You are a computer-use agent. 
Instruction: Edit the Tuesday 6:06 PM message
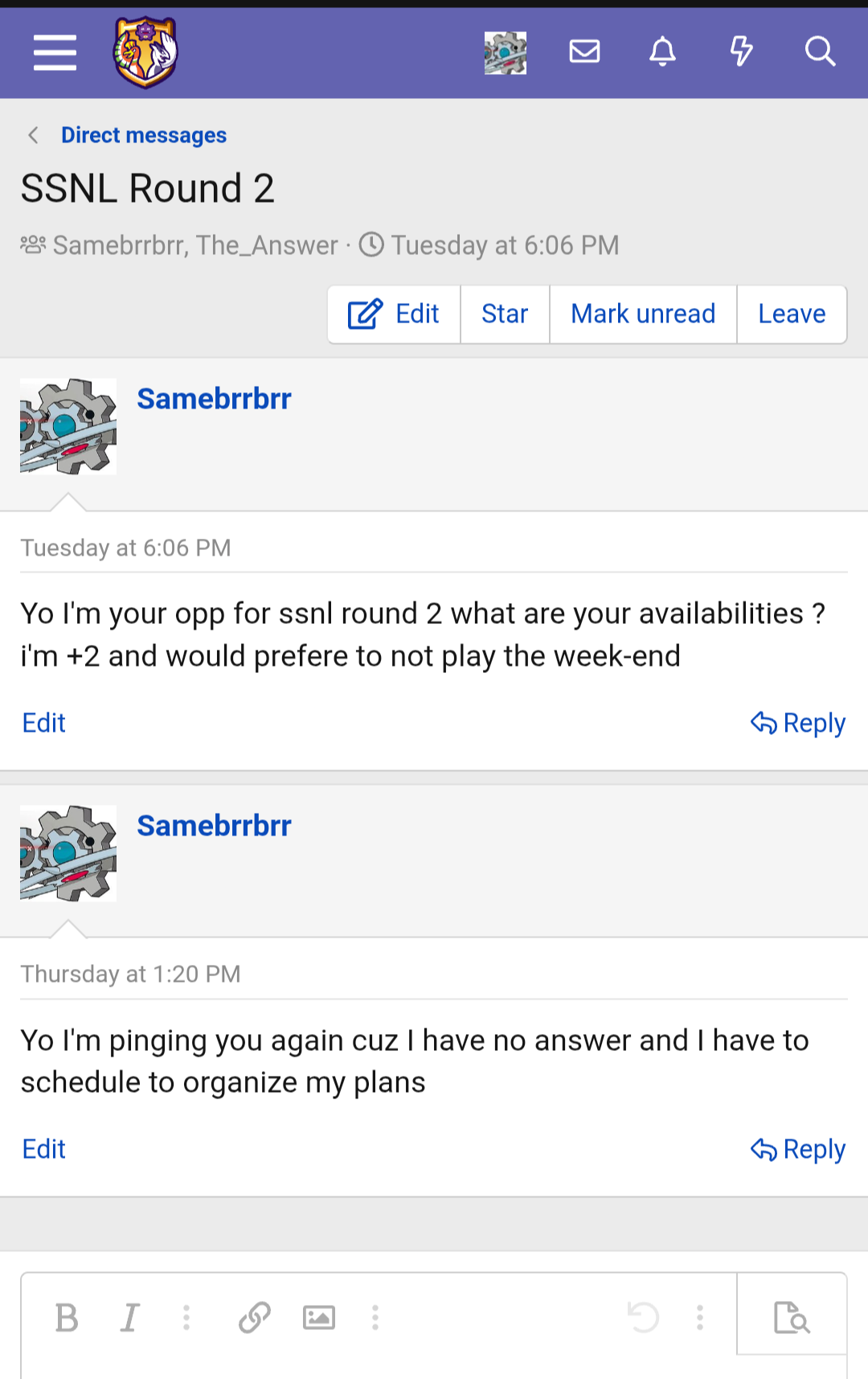click(x=43, y=723)
